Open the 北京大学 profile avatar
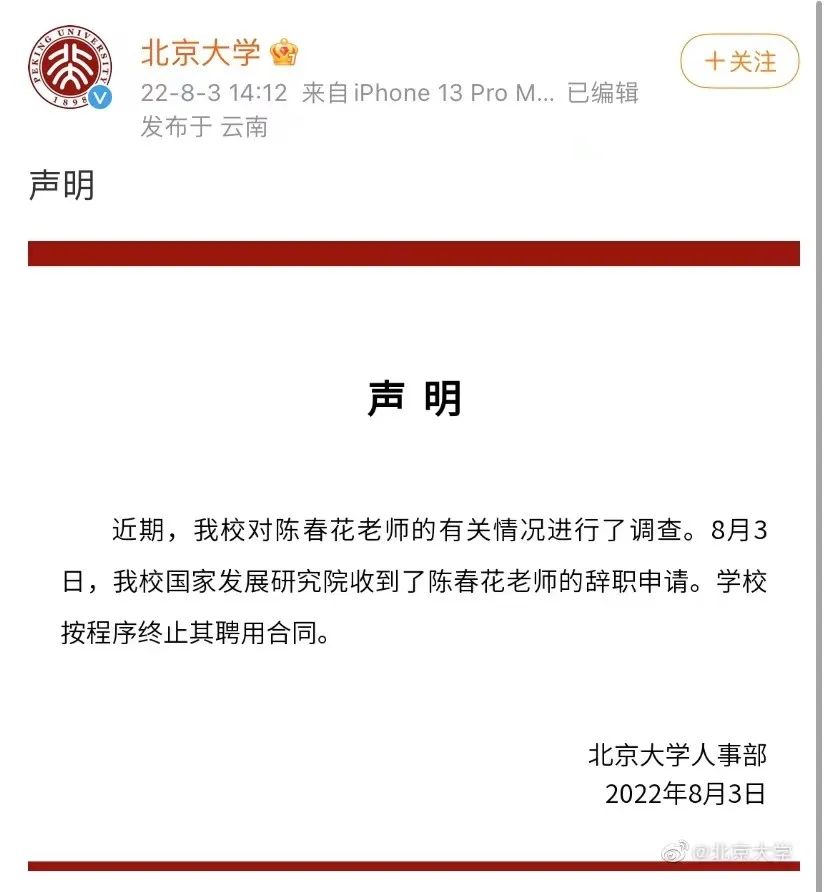 (x=68, y=68)
